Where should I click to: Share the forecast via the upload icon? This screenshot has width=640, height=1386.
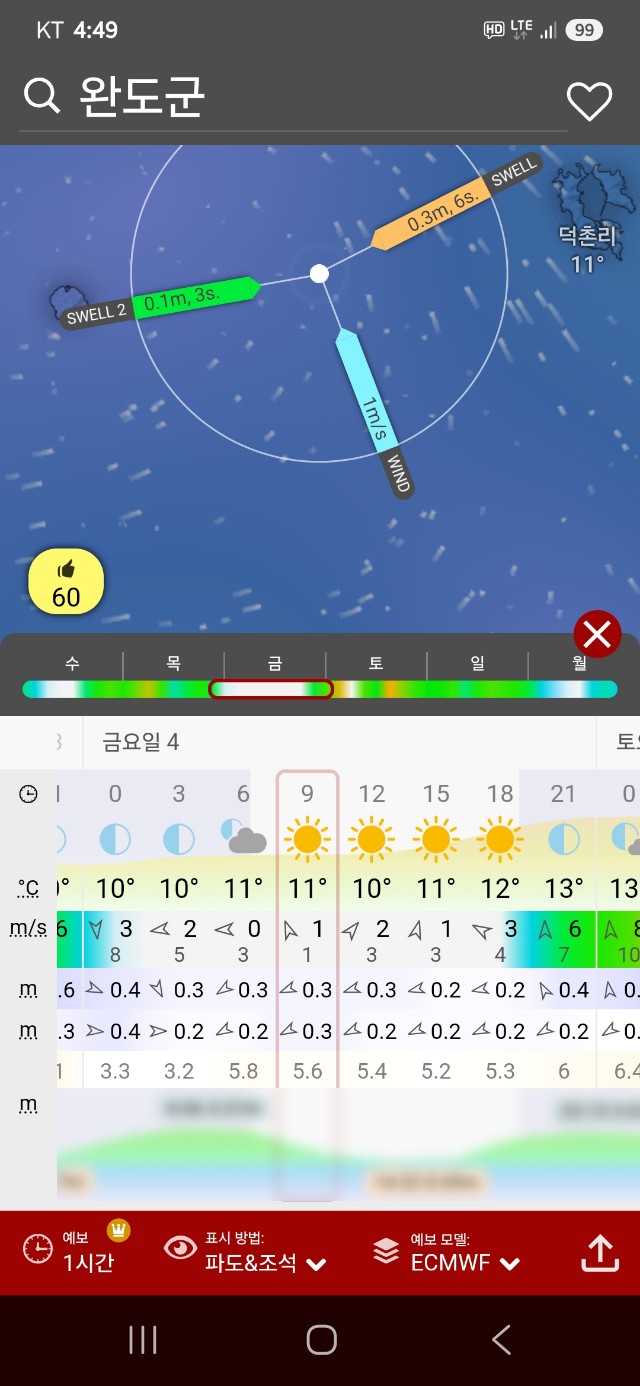click(599, 1252)
